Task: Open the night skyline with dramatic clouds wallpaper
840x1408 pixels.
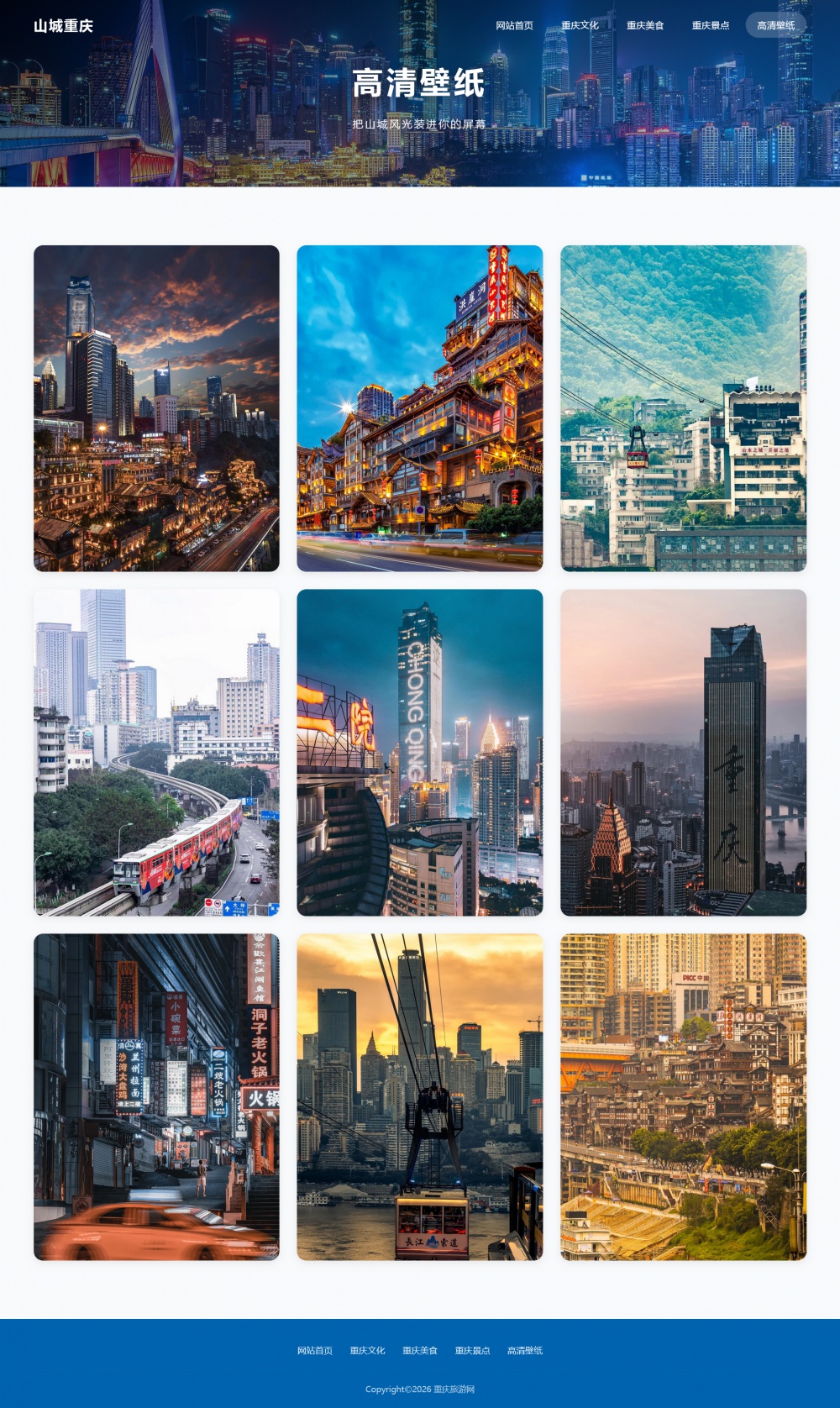Action: click(x=156, y=408)
